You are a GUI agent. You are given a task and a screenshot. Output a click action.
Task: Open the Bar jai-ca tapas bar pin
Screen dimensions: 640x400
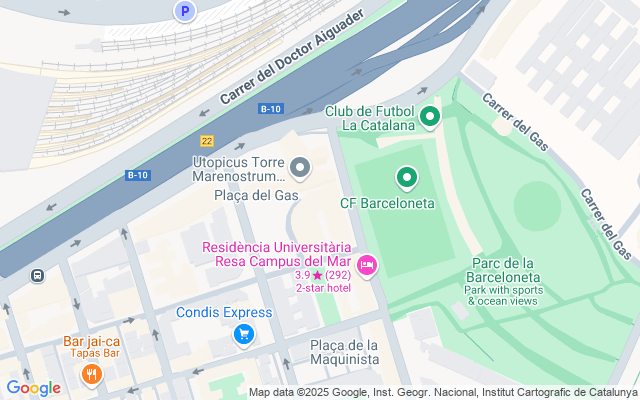[x=92, y=374]
